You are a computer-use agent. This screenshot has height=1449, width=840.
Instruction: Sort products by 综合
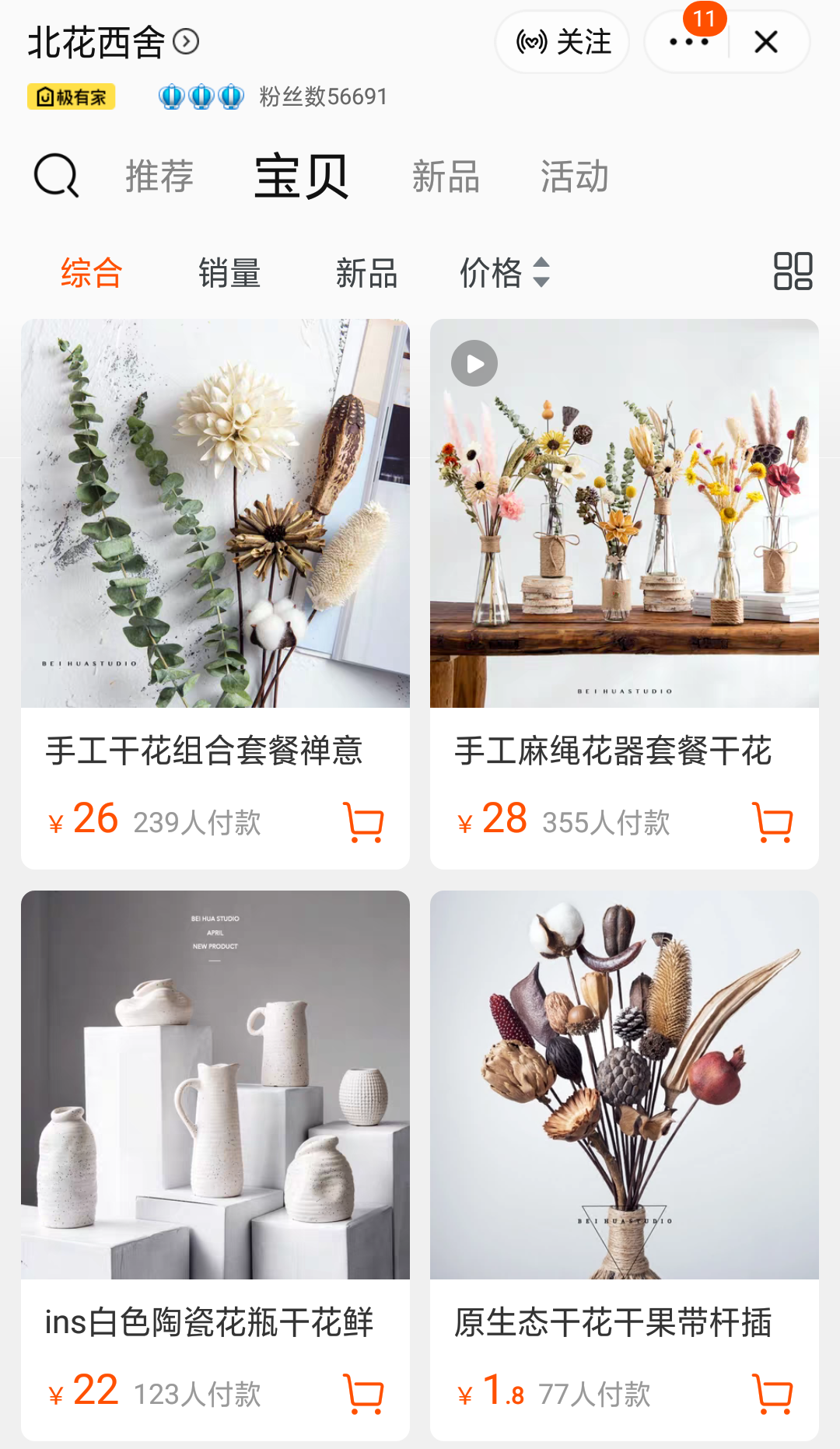pos(91,273)
